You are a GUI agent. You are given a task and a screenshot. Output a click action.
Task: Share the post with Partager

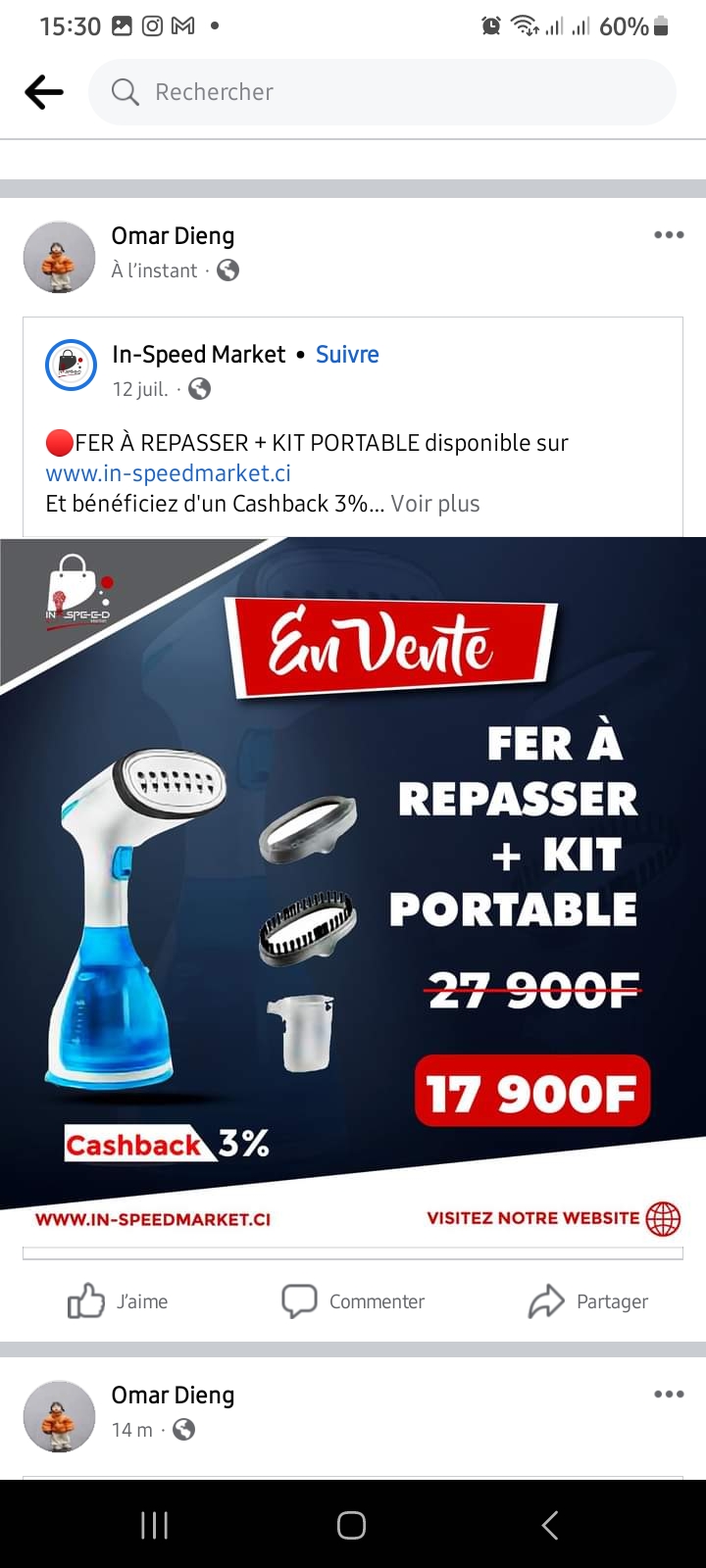coord(588,1301)
